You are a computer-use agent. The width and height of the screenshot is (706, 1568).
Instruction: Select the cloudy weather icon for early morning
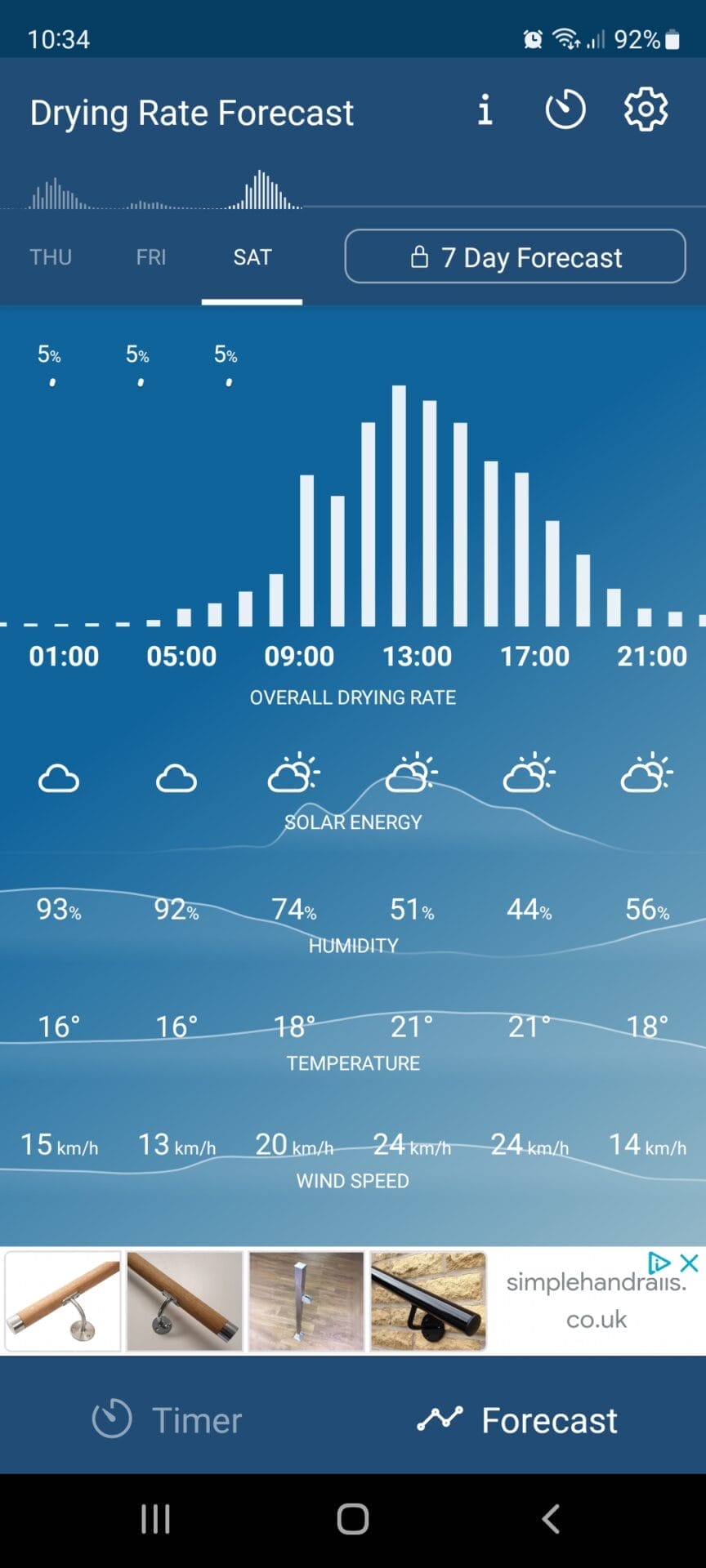[x=57, y=778]
